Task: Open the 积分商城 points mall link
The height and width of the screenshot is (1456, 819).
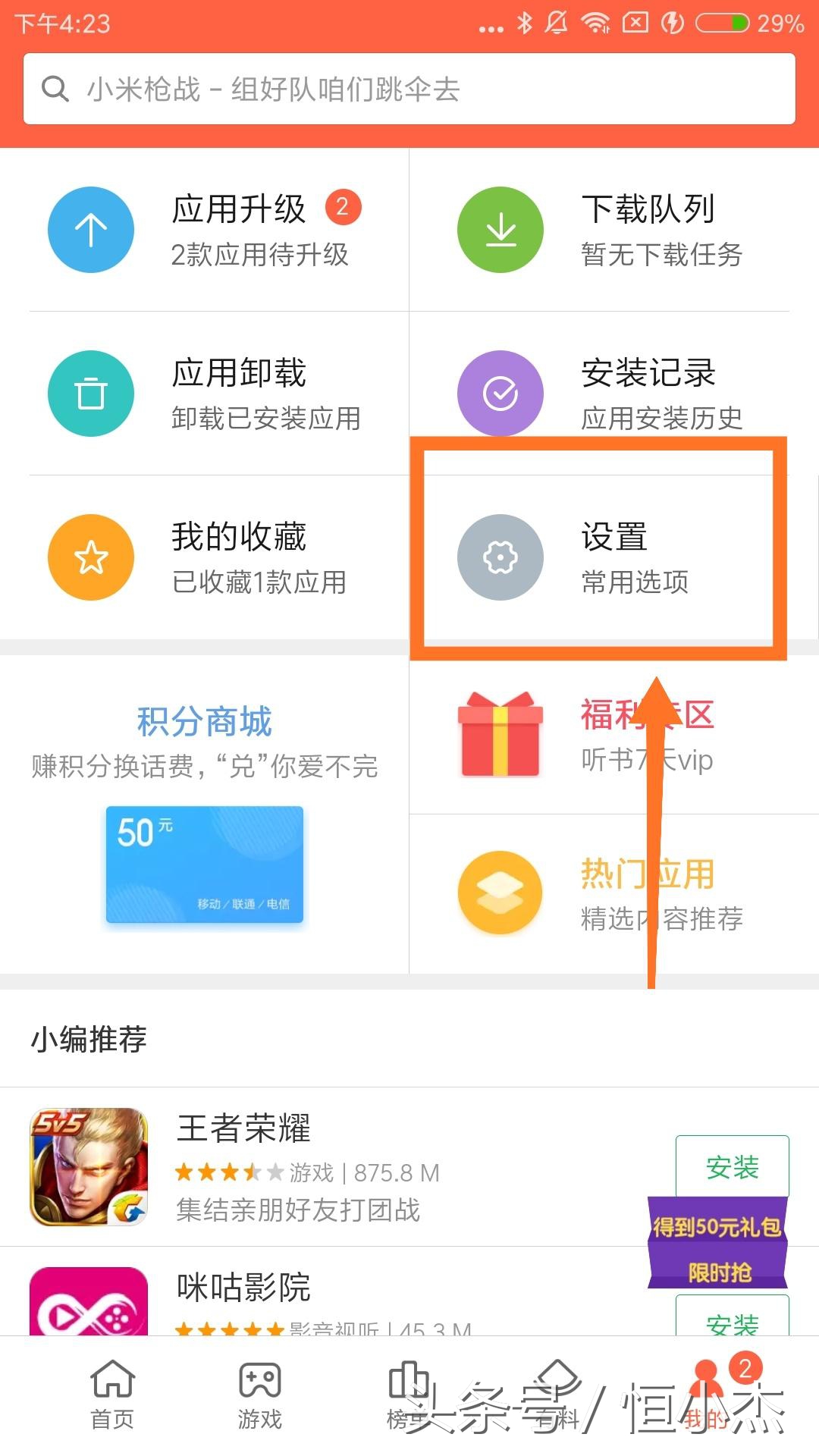Action: pyautogui.click(x=205, y=720)
